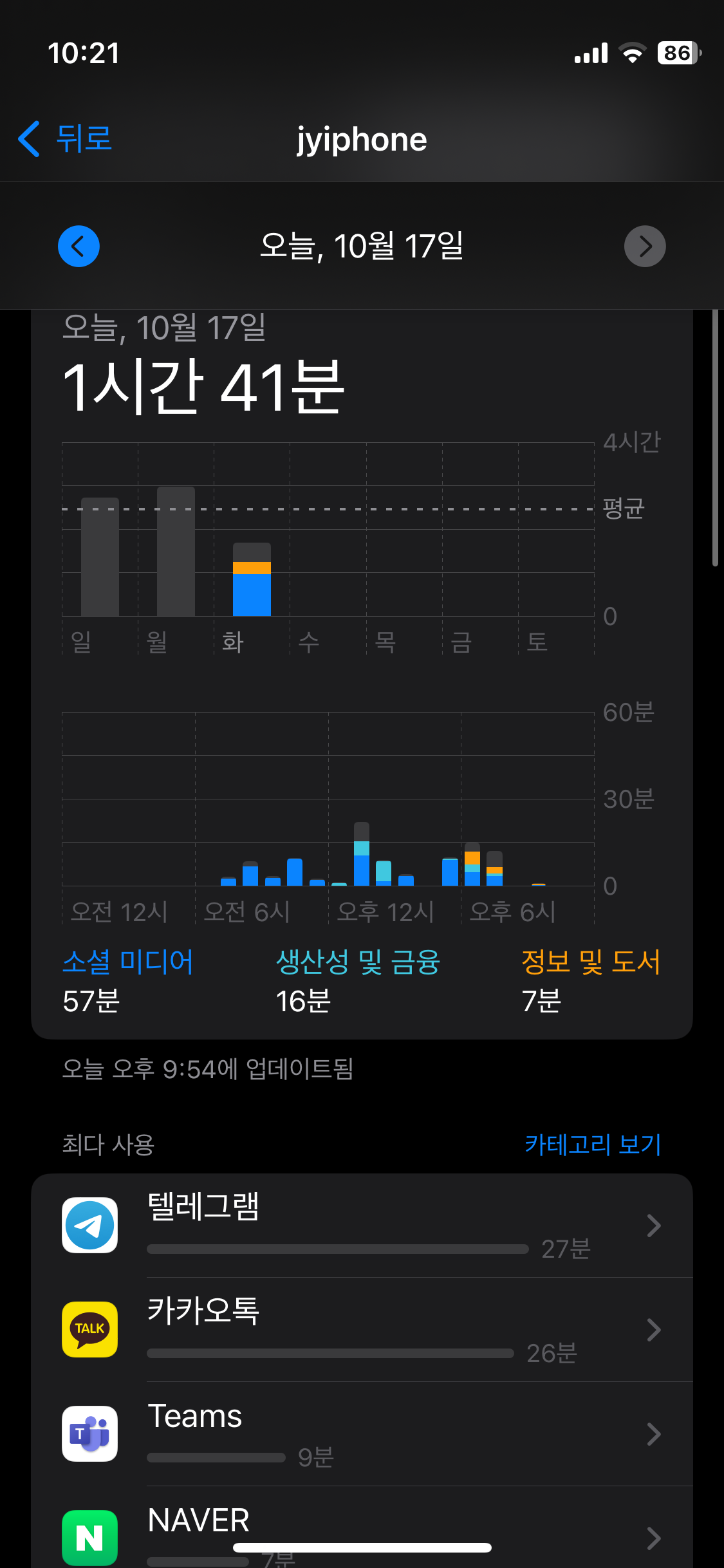This screenshot has width=724, height=1568.
Task: Select the 화 bar in weekly chart
Action: [252, 579]
